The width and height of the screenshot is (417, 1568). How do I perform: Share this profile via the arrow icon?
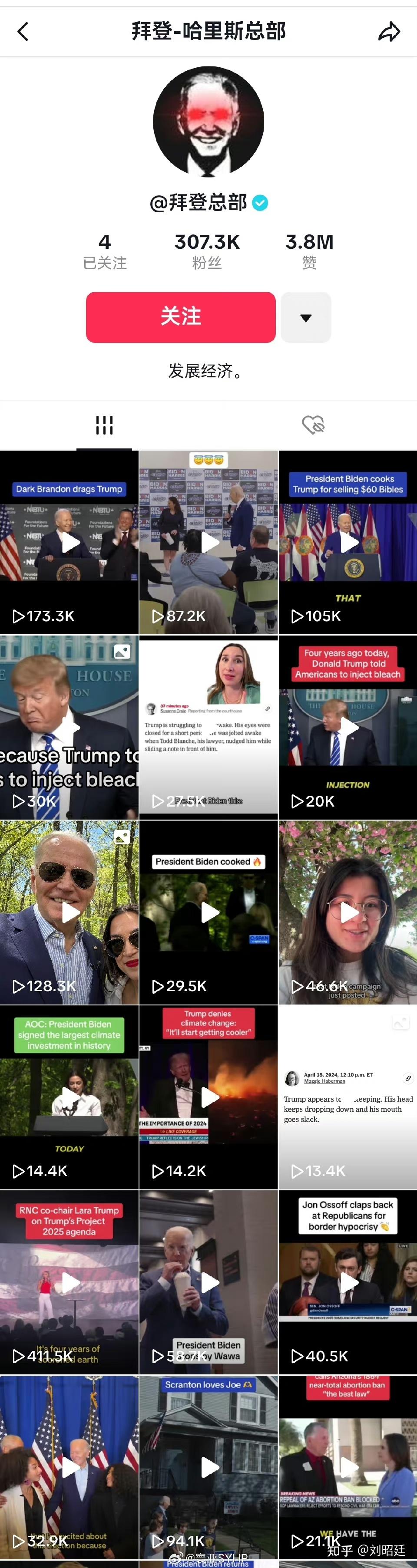[388, 32]
